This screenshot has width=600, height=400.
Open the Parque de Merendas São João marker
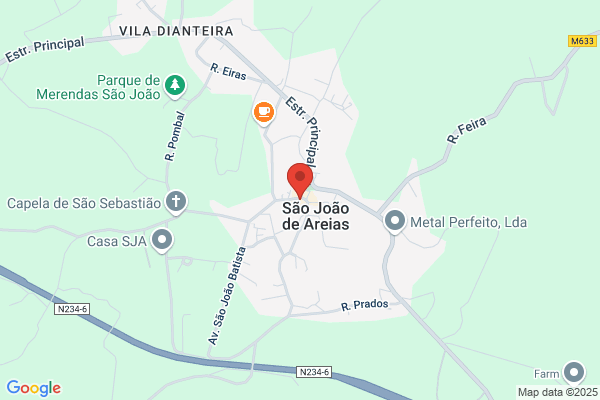tap(175, 86)
